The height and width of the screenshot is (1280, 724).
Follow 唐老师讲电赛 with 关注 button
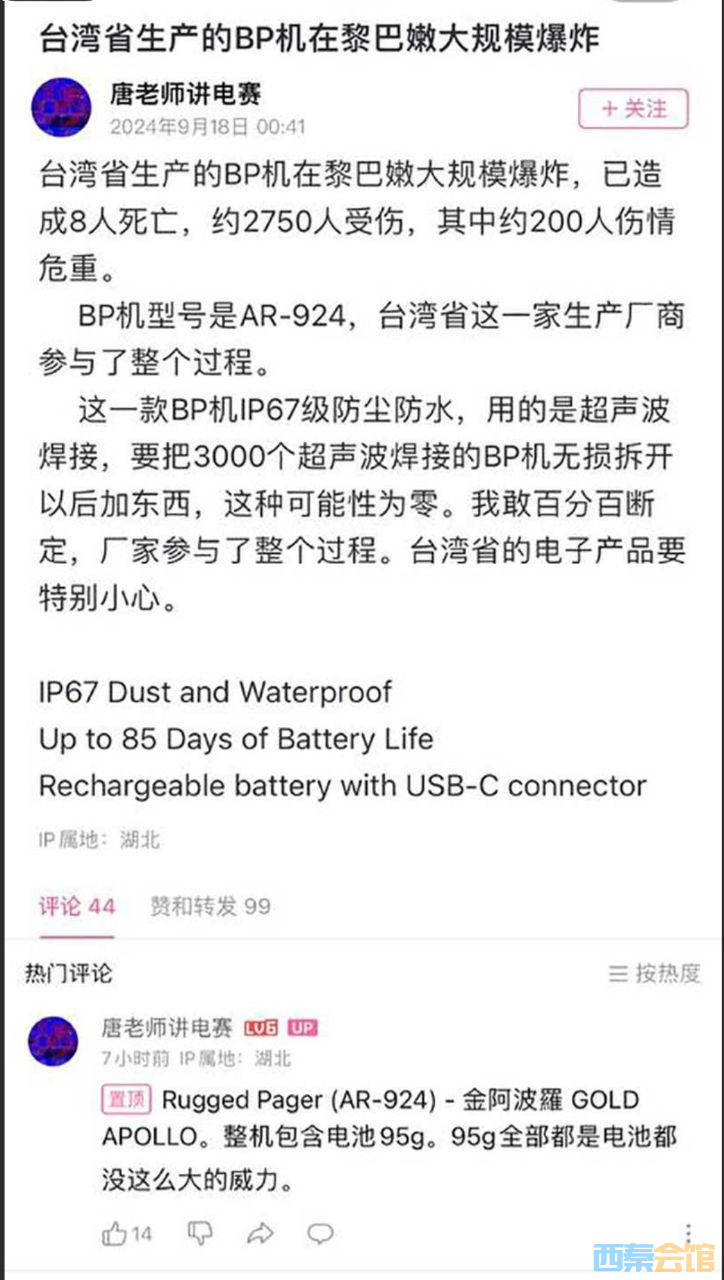coord(634,109)
